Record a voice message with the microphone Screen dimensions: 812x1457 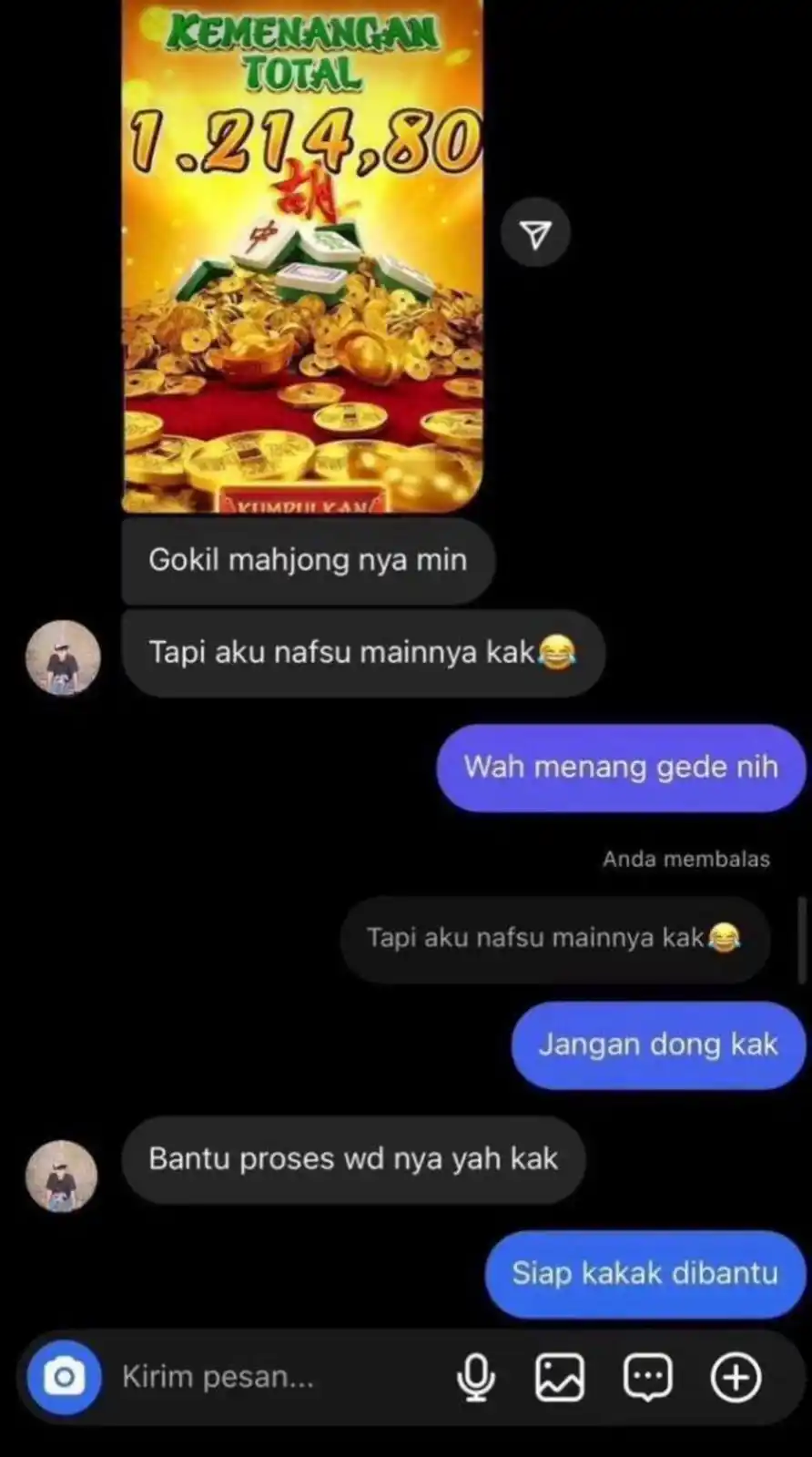click(x=475, y=1377)
